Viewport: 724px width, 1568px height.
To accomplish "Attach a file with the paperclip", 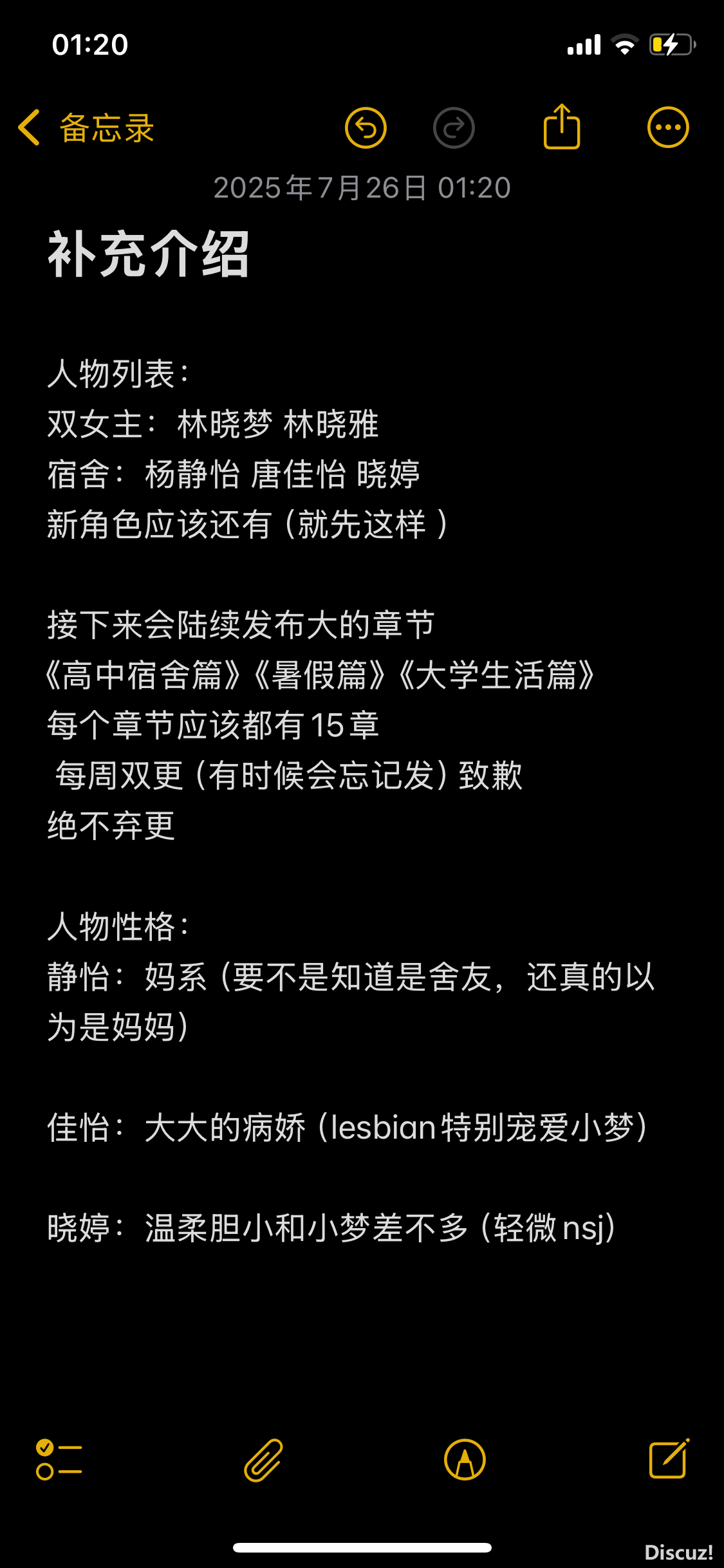I will pos(263,1459).
